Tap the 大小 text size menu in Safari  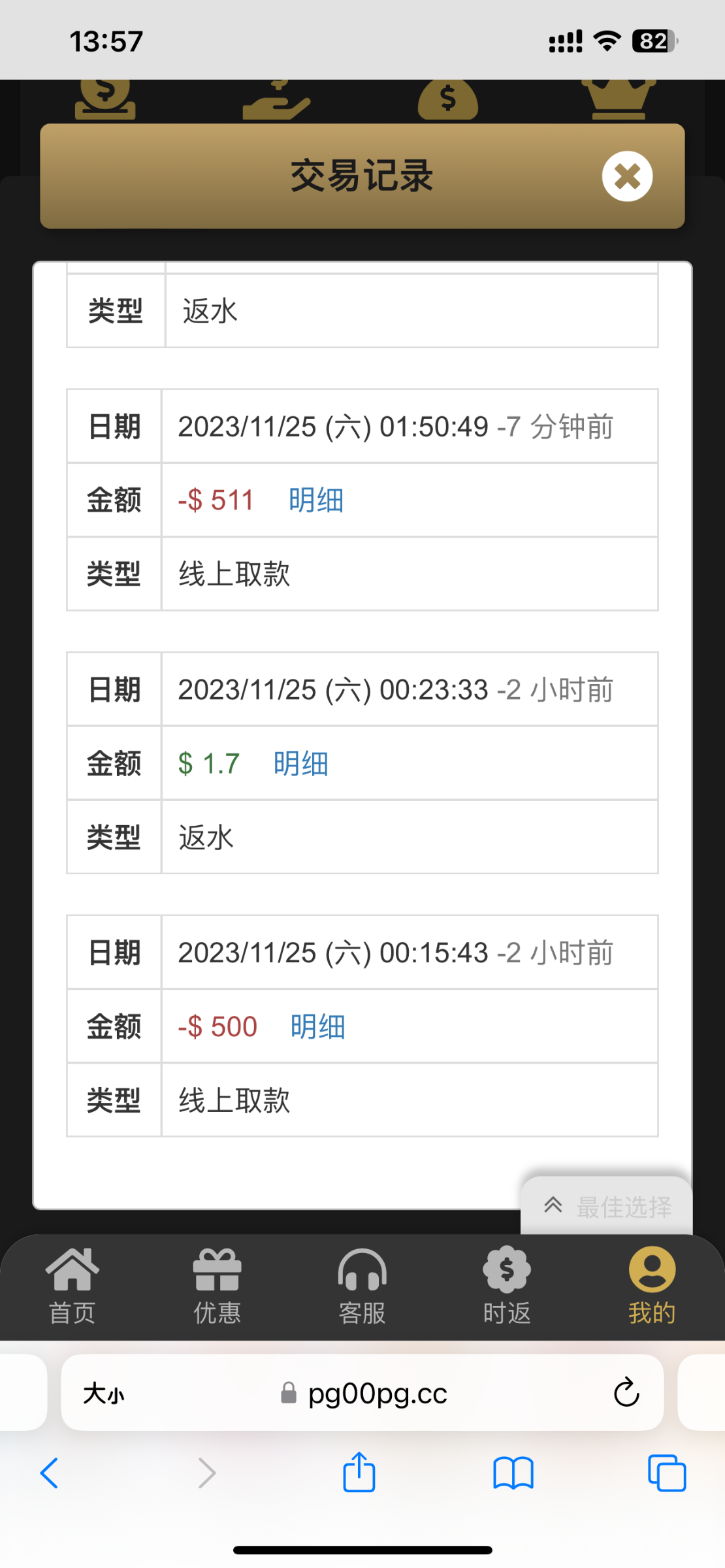tap(103, 1394)
